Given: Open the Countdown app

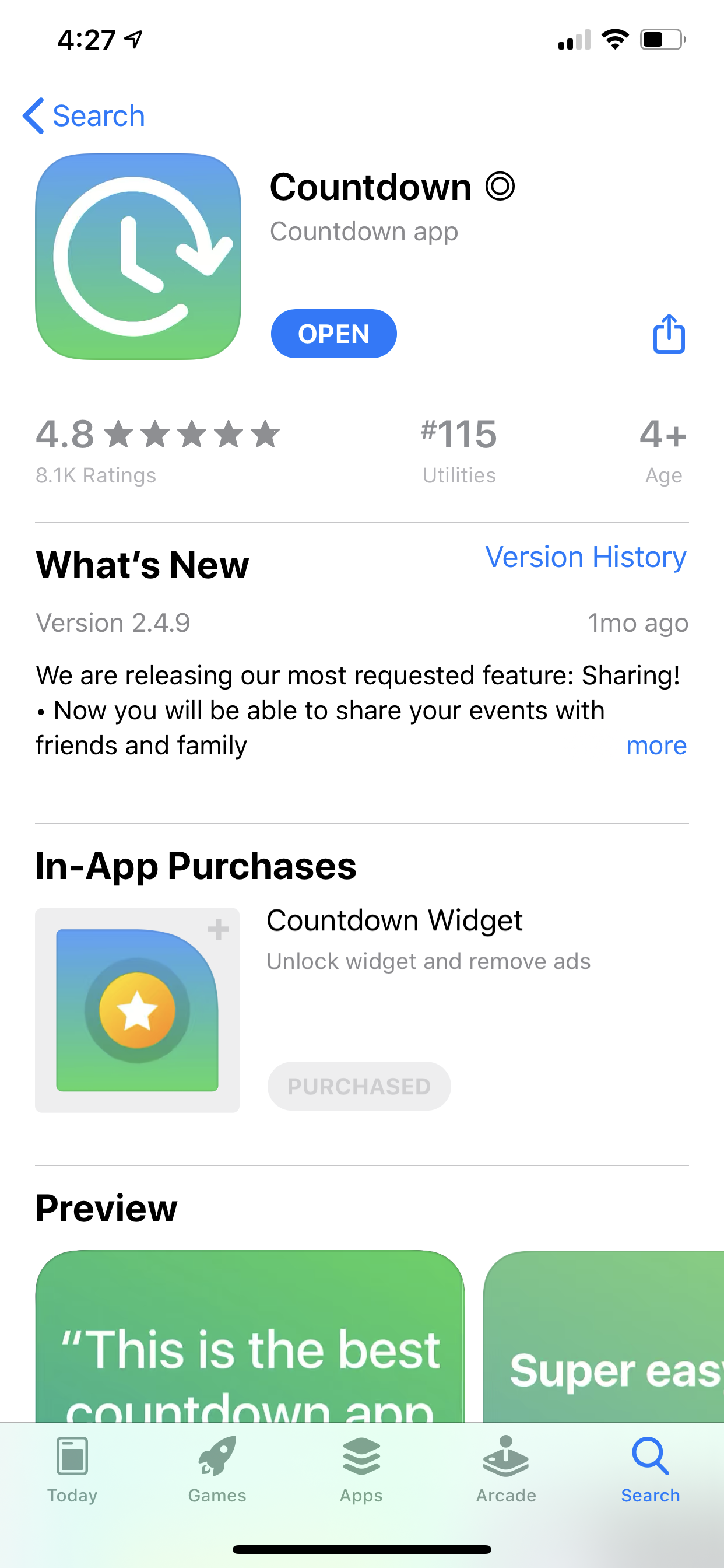Looking at the screenshot, I should pos(333,334).
